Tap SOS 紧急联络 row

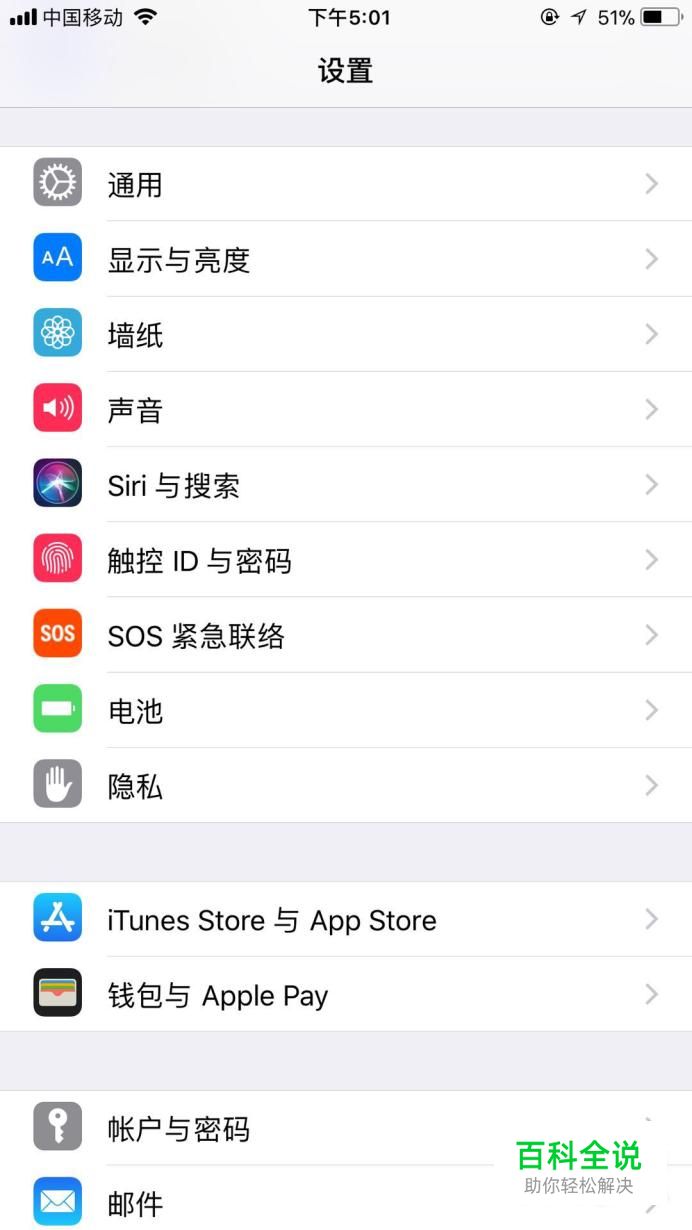(x=345, y=635)
